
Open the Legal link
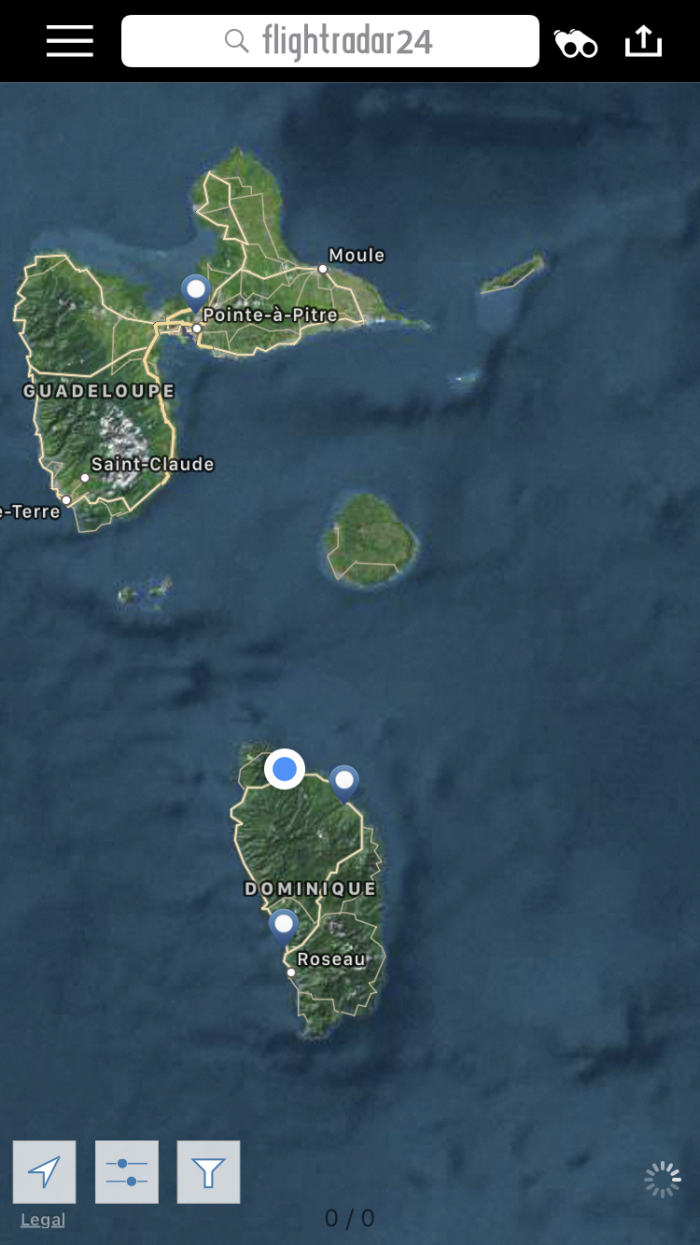point(42,1220)
